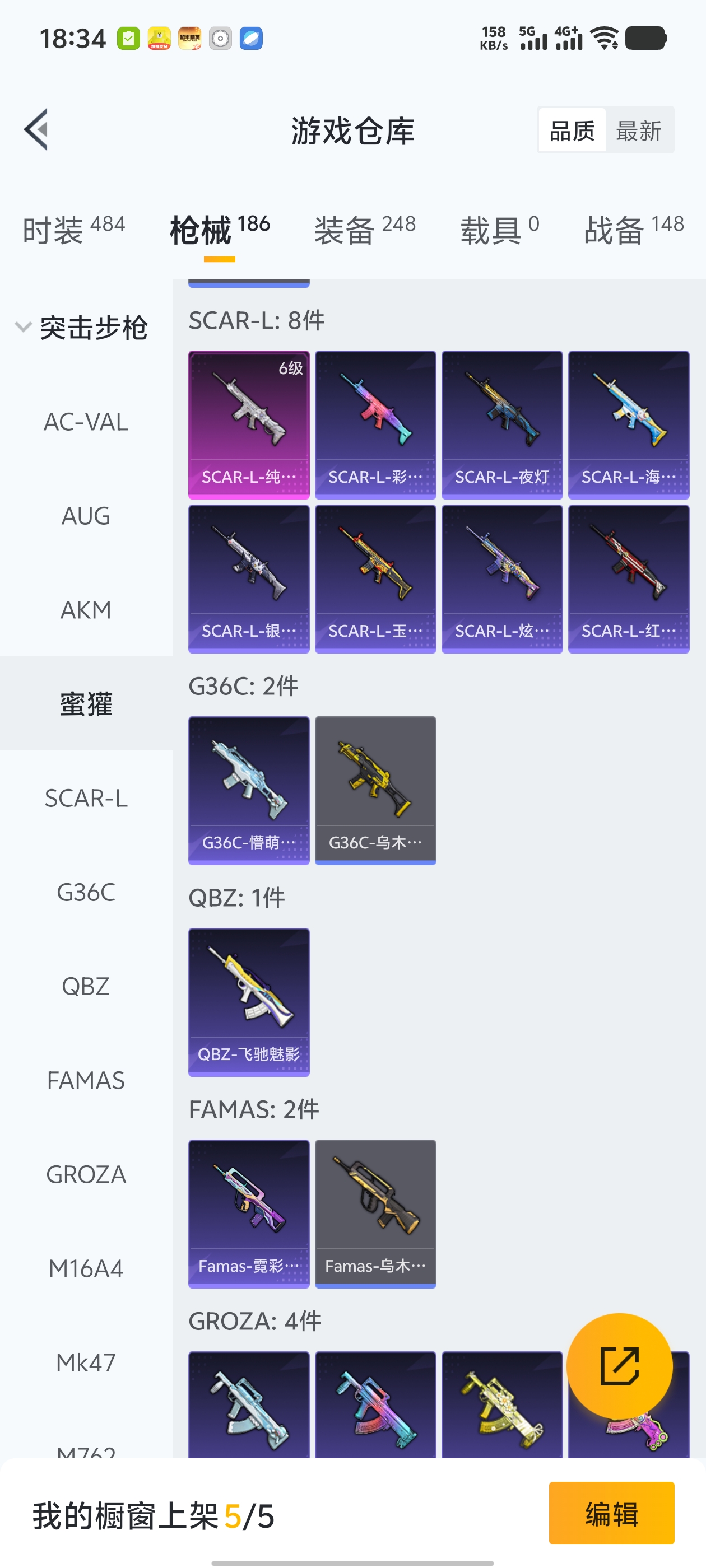Select AKM in the weapon list
The image size is (706, 1568).
(x=86, y=610)
